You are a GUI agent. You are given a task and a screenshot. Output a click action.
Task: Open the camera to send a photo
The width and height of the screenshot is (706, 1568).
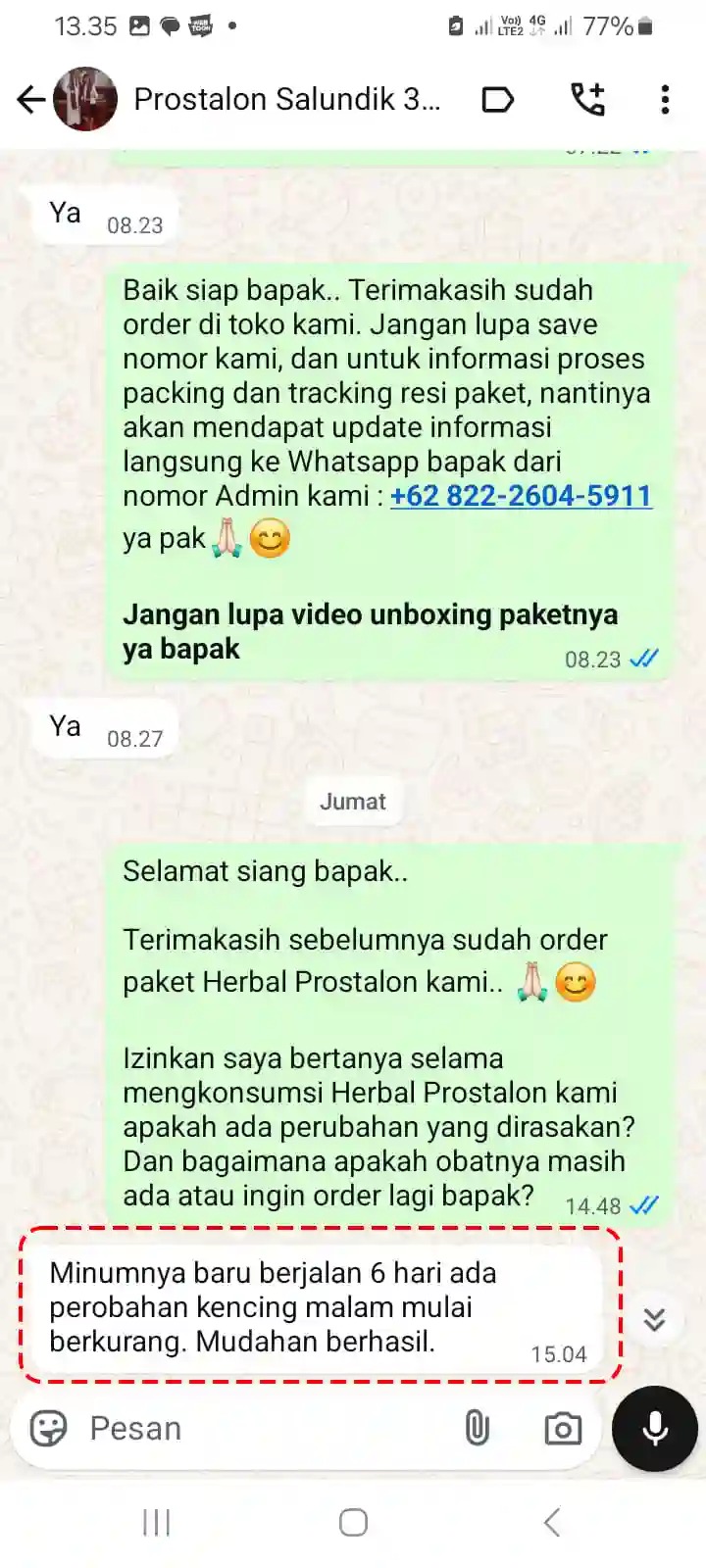[x=563, y=1429]
